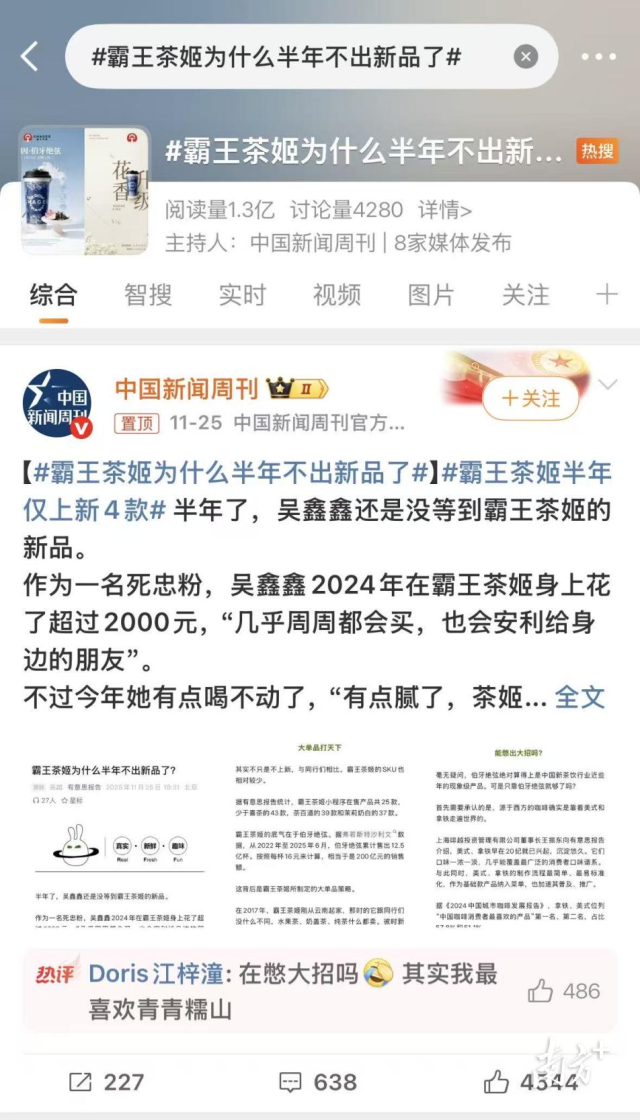Switch to the 图片 tab

click(x=431, y=295)
